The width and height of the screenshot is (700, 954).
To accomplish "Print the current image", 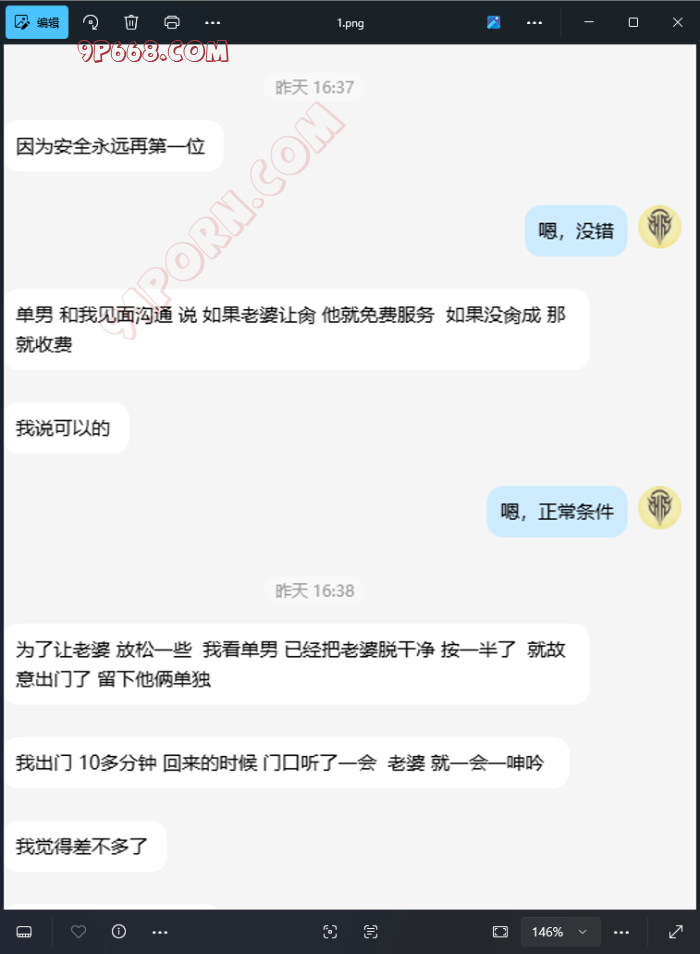I will pyautogui.click(x=171, y=22).
